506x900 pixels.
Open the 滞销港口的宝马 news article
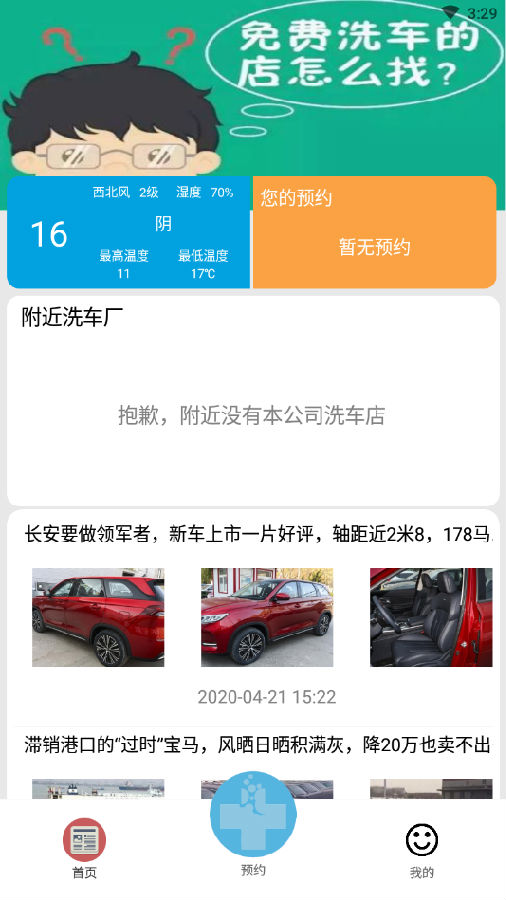click(x=253, y=763)
